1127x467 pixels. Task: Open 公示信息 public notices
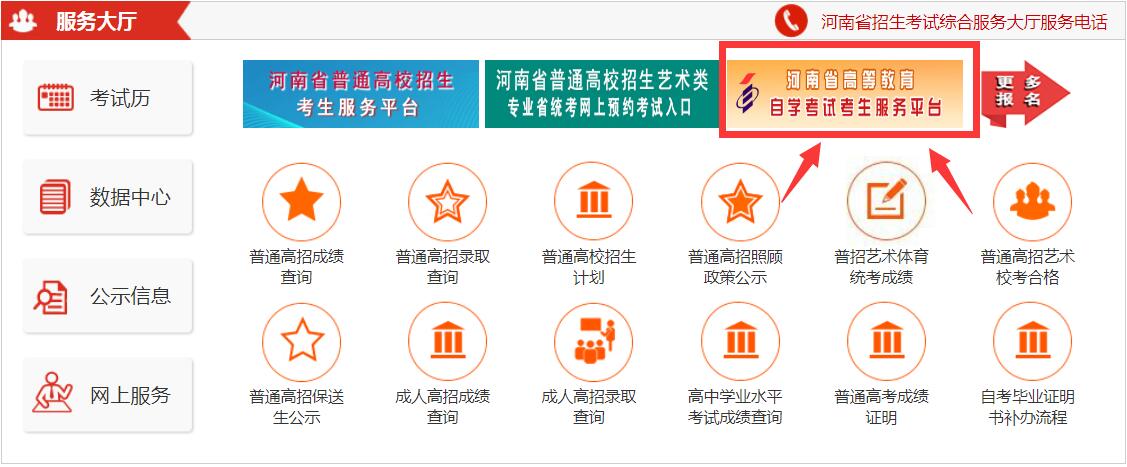coord(107,296)
